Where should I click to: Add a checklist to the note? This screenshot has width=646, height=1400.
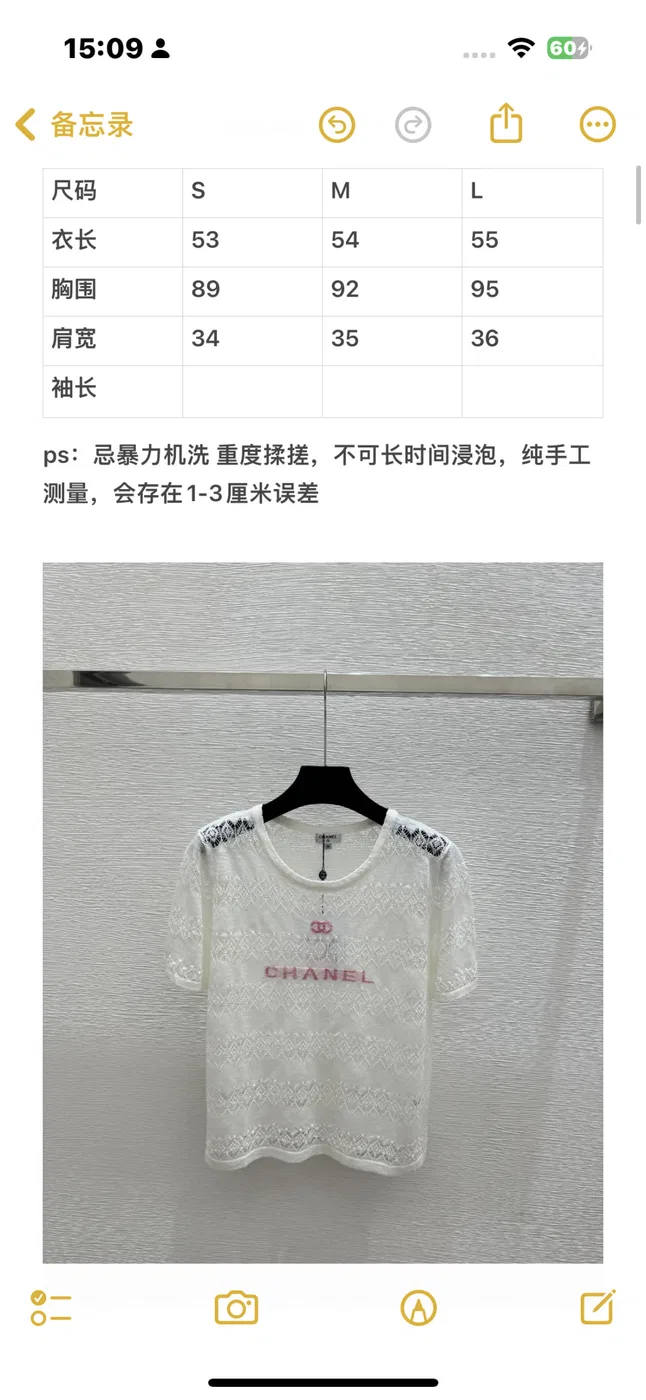[50, 1307]
